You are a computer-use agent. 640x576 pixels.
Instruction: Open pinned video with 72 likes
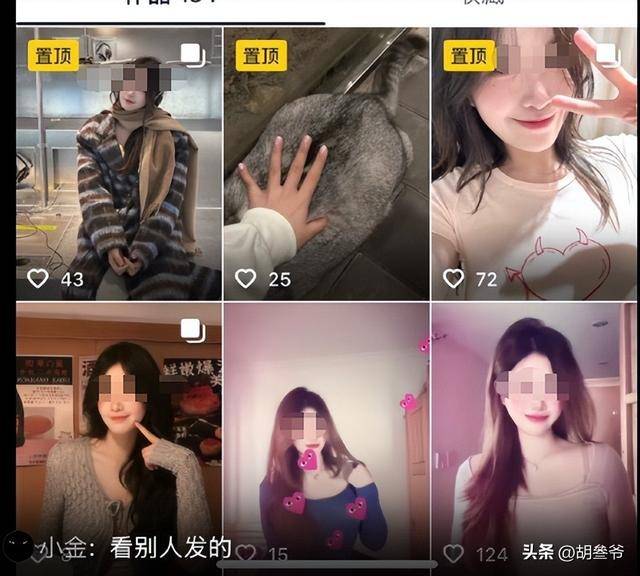[x=533, y=165]
